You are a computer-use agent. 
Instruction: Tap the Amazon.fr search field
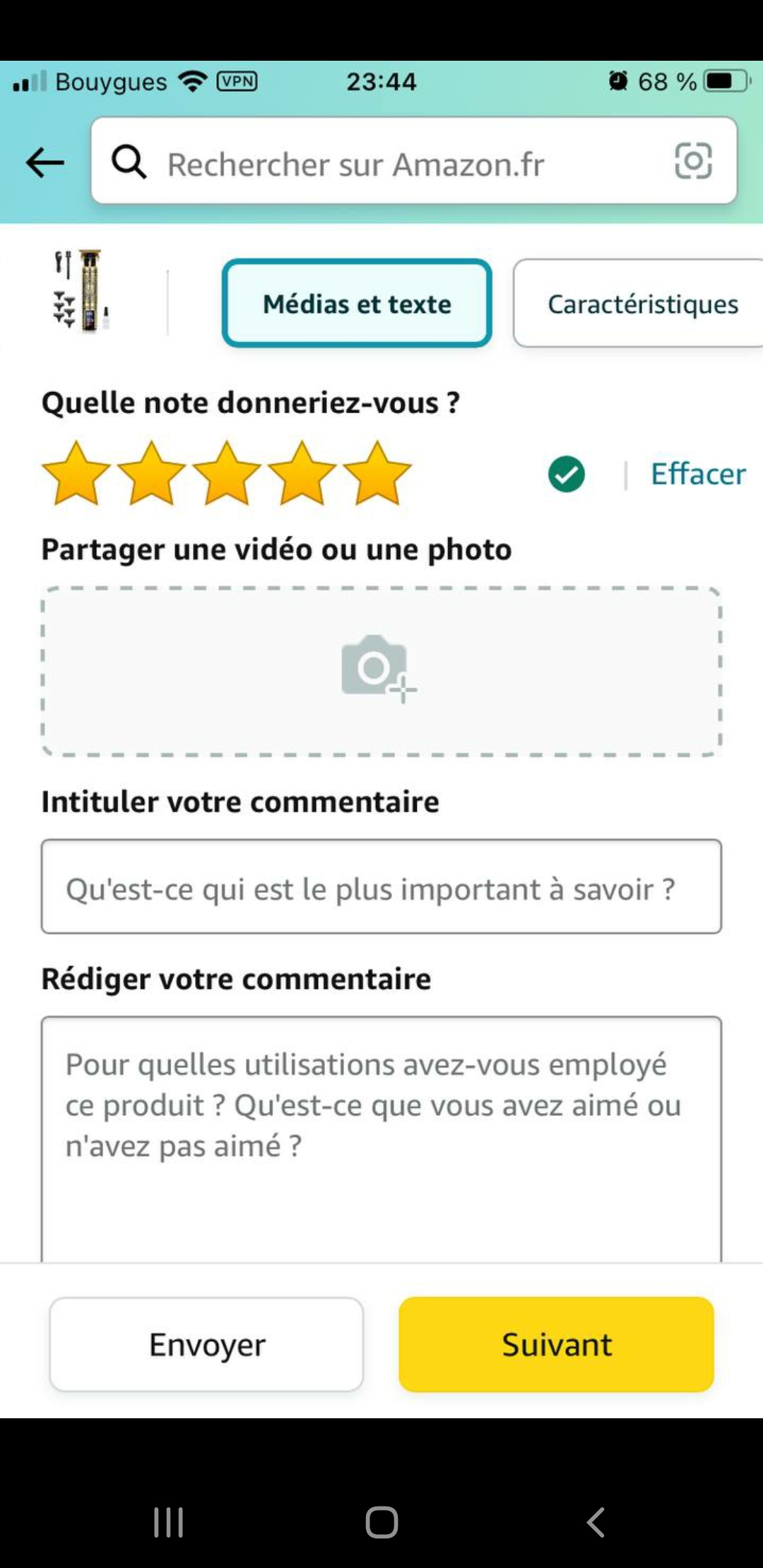coord(396,164)
